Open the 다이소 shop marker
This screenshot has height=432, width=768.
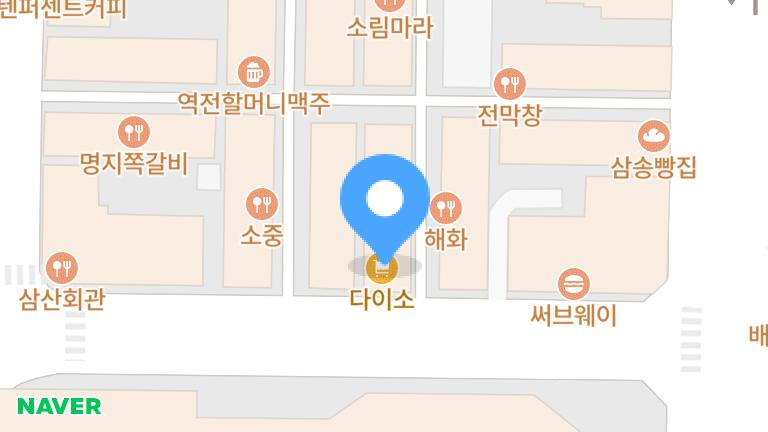(382, 268)
